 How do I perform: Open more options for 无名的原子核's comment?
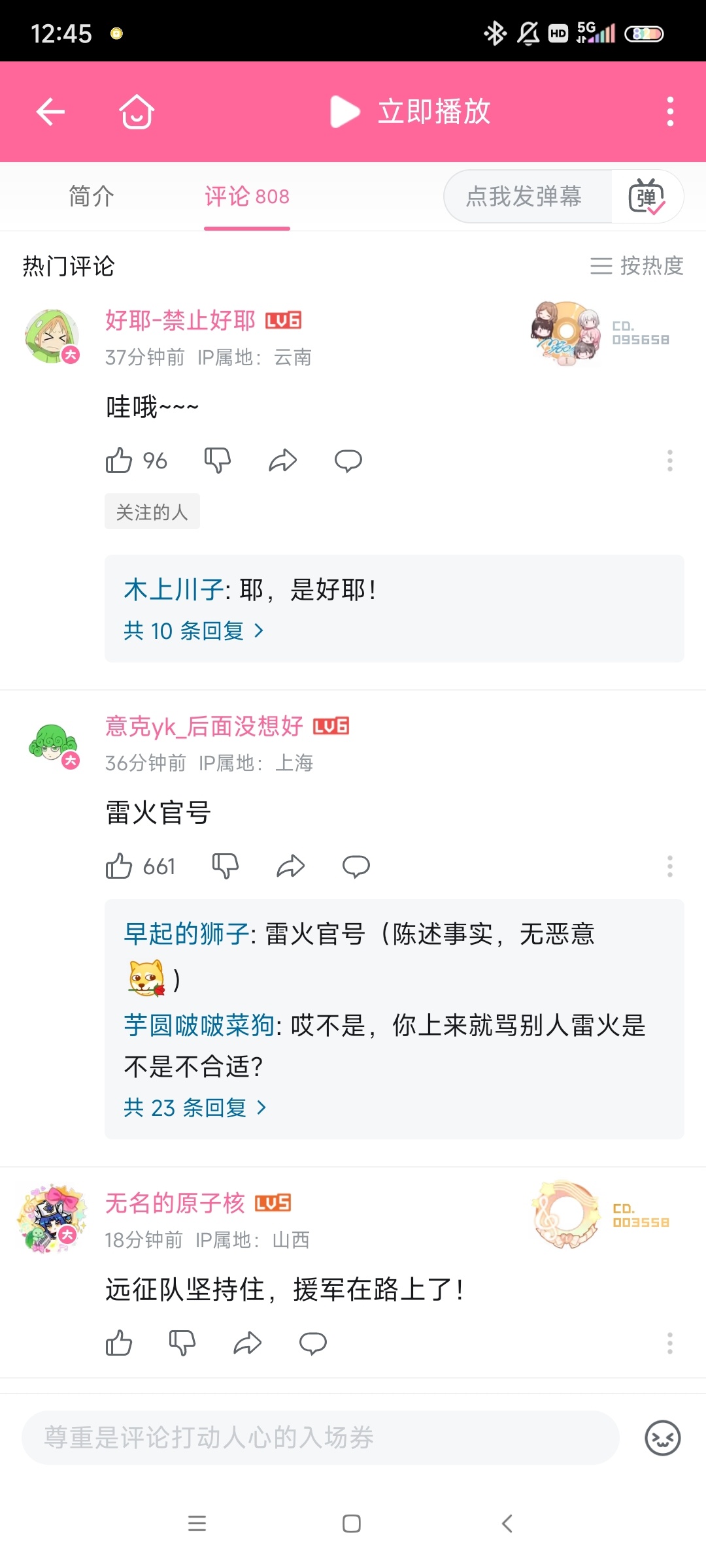pyautogui.click(x=670, y=1343)
